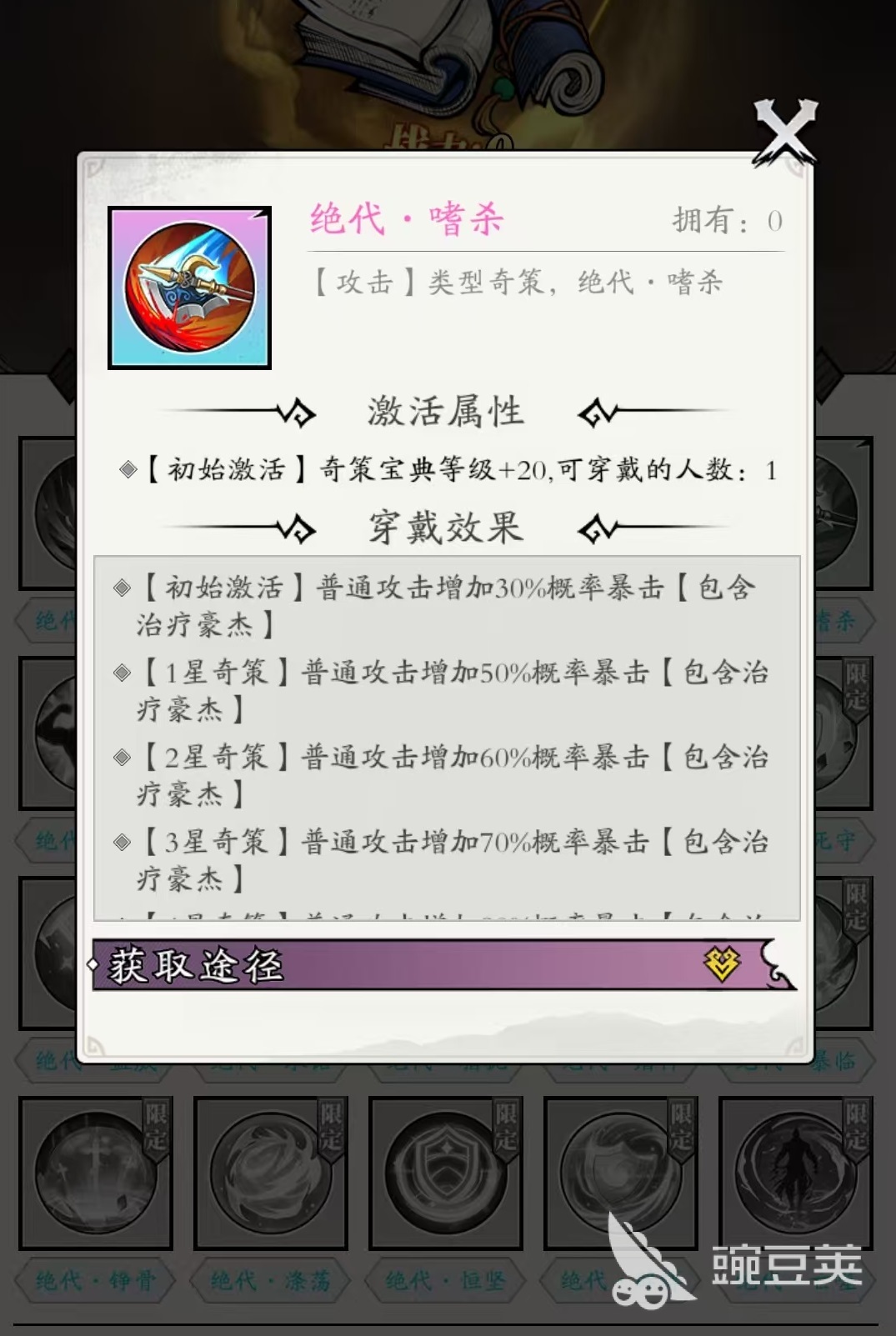Open the 绝代·恒坚 strategy tile
896x1336 pixels.
coord(445,1171)
